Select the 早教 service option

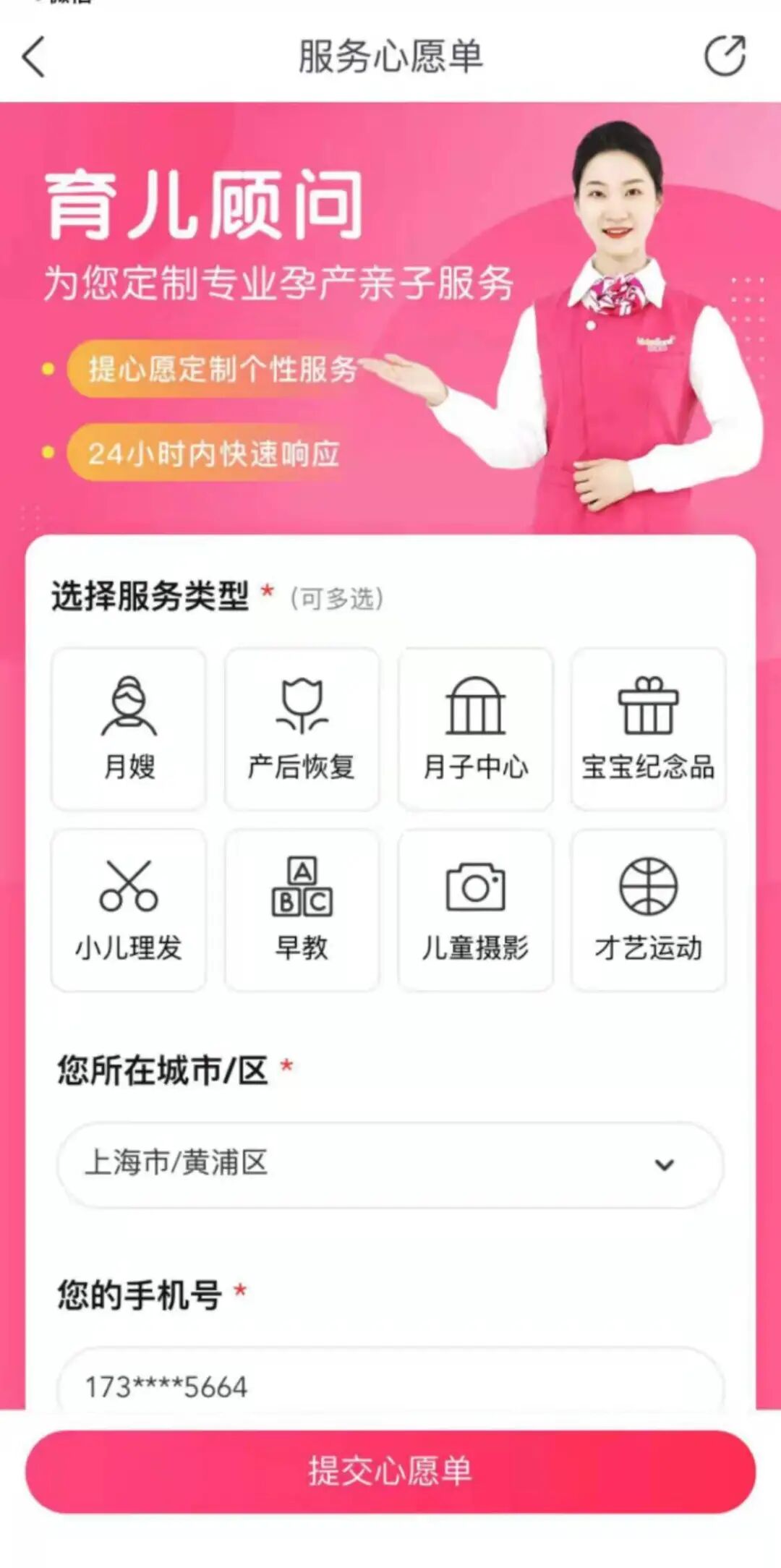[302, 910]
